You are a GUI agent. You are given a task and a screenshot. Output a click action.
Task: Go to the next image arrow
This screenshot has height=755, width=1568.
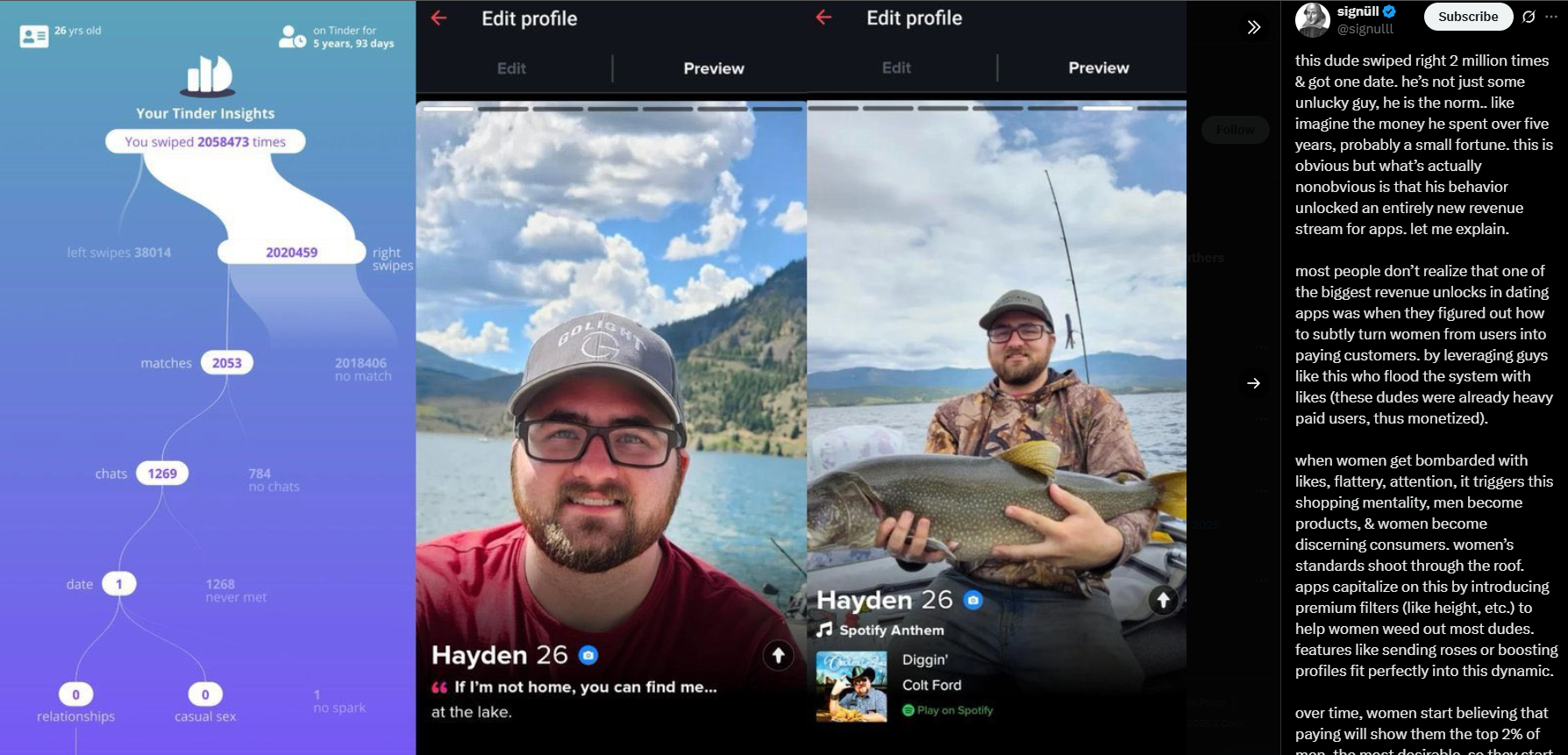(1254, 383)
